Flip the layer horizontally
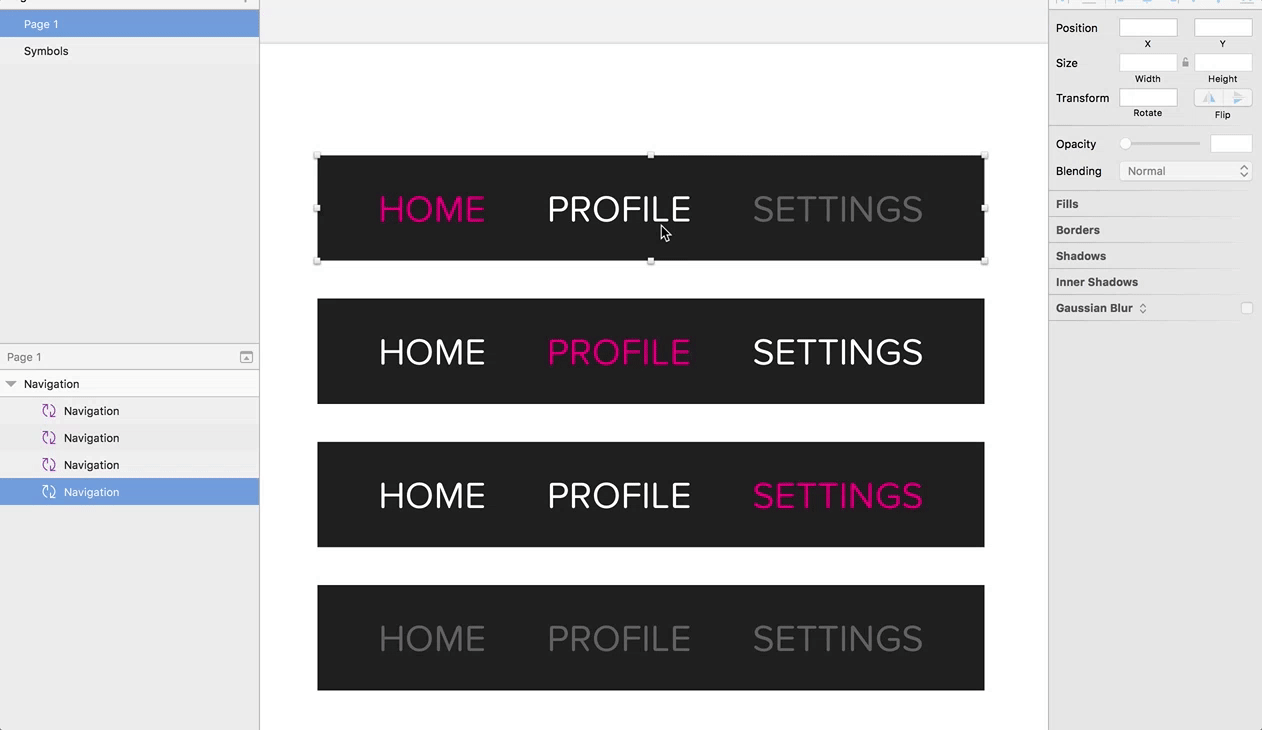The width and height of the screenshot is (1262, 730). coord(1209,98)
